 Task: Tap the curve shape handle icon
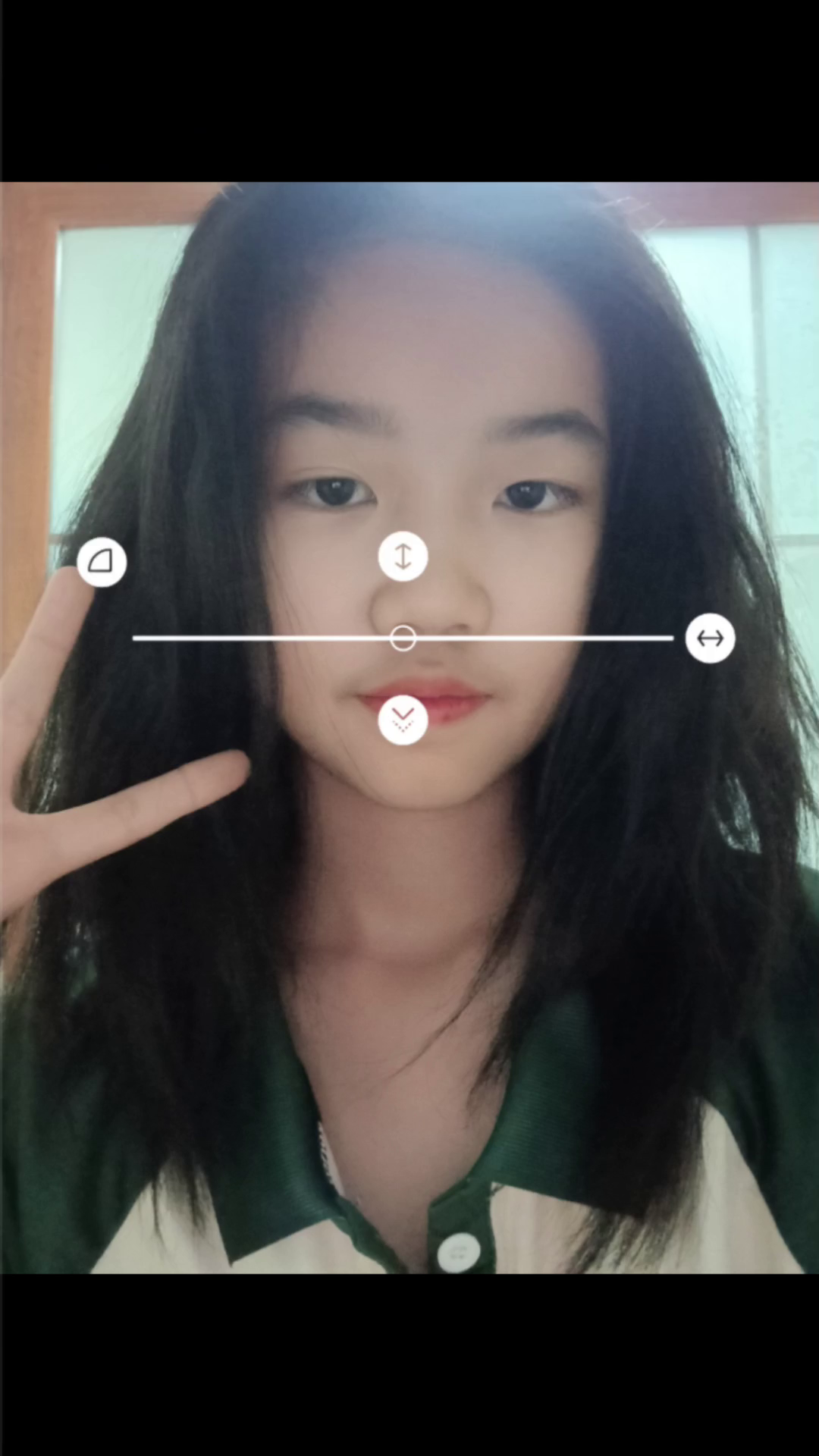102,562
